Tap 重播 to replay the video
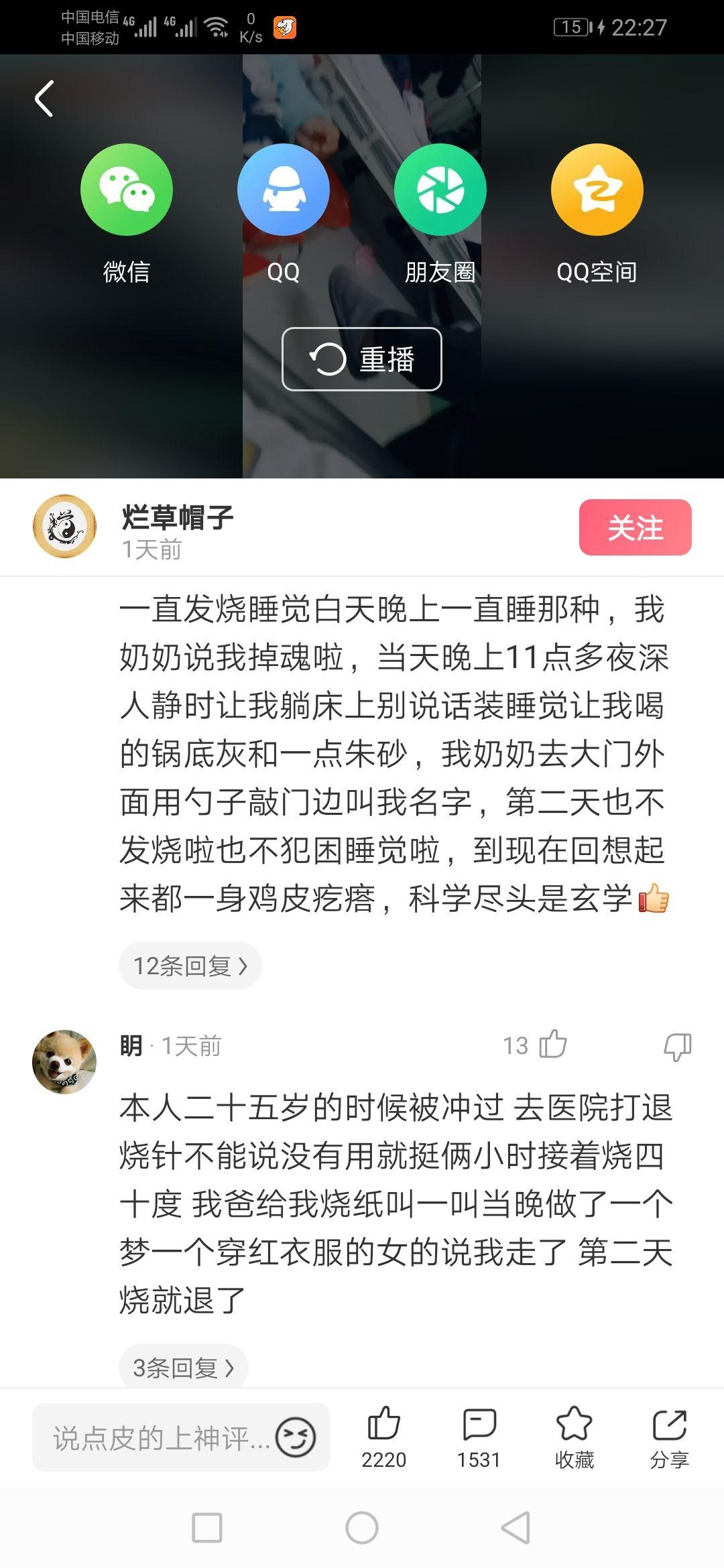 coord(362,359)
